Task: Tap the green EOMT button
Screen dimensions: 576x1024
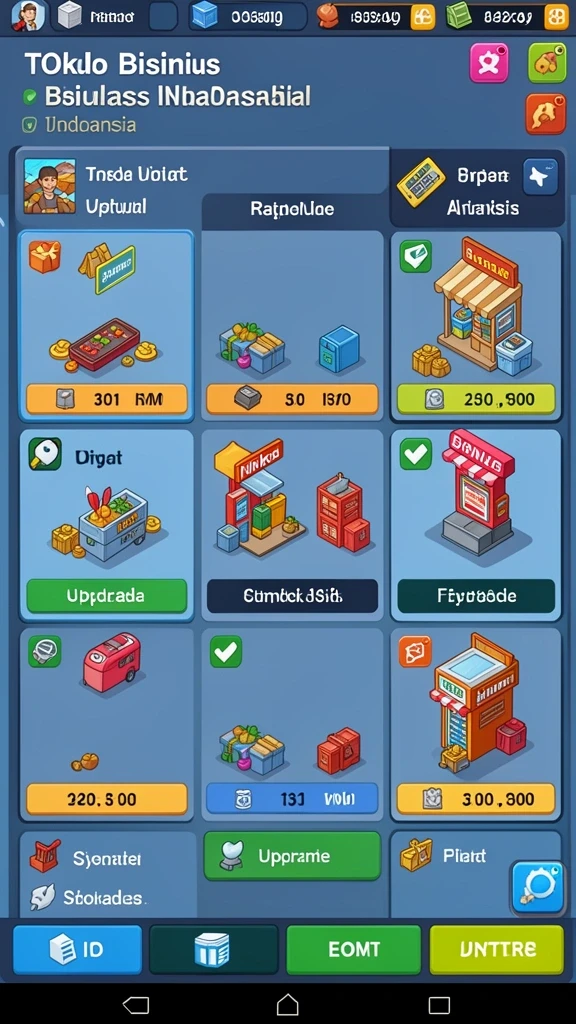Action: point(353,950)
